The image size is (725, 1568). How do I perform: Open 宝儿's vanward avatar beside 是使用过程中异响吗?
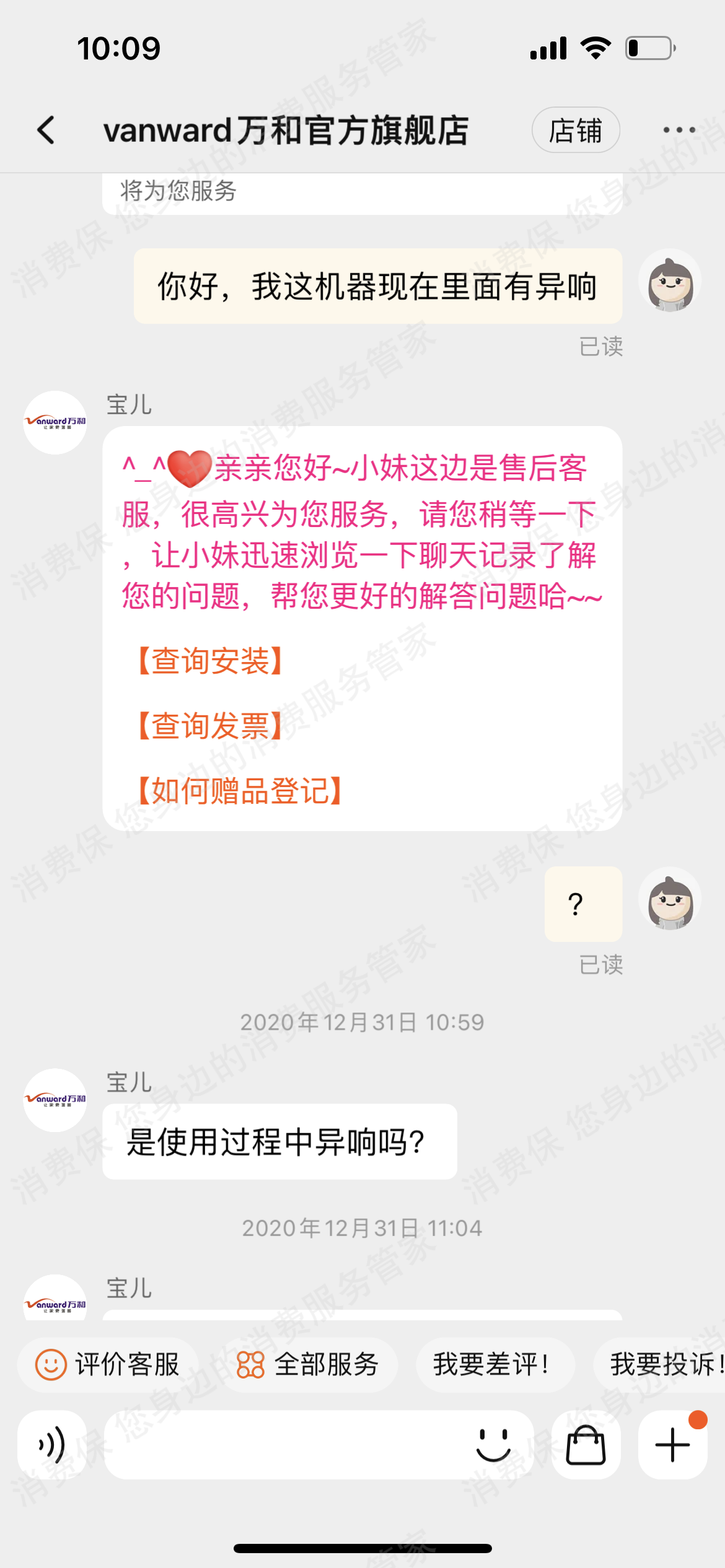pos(55,1100)
